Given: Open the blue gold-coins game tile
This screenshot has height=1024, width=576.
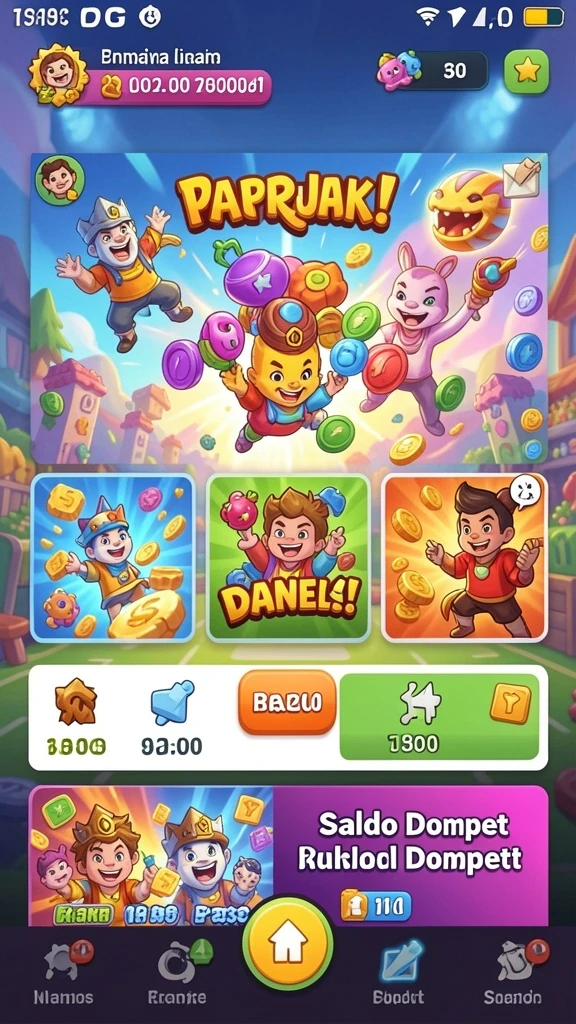Looking at the screenshot, I should point(113,558).
